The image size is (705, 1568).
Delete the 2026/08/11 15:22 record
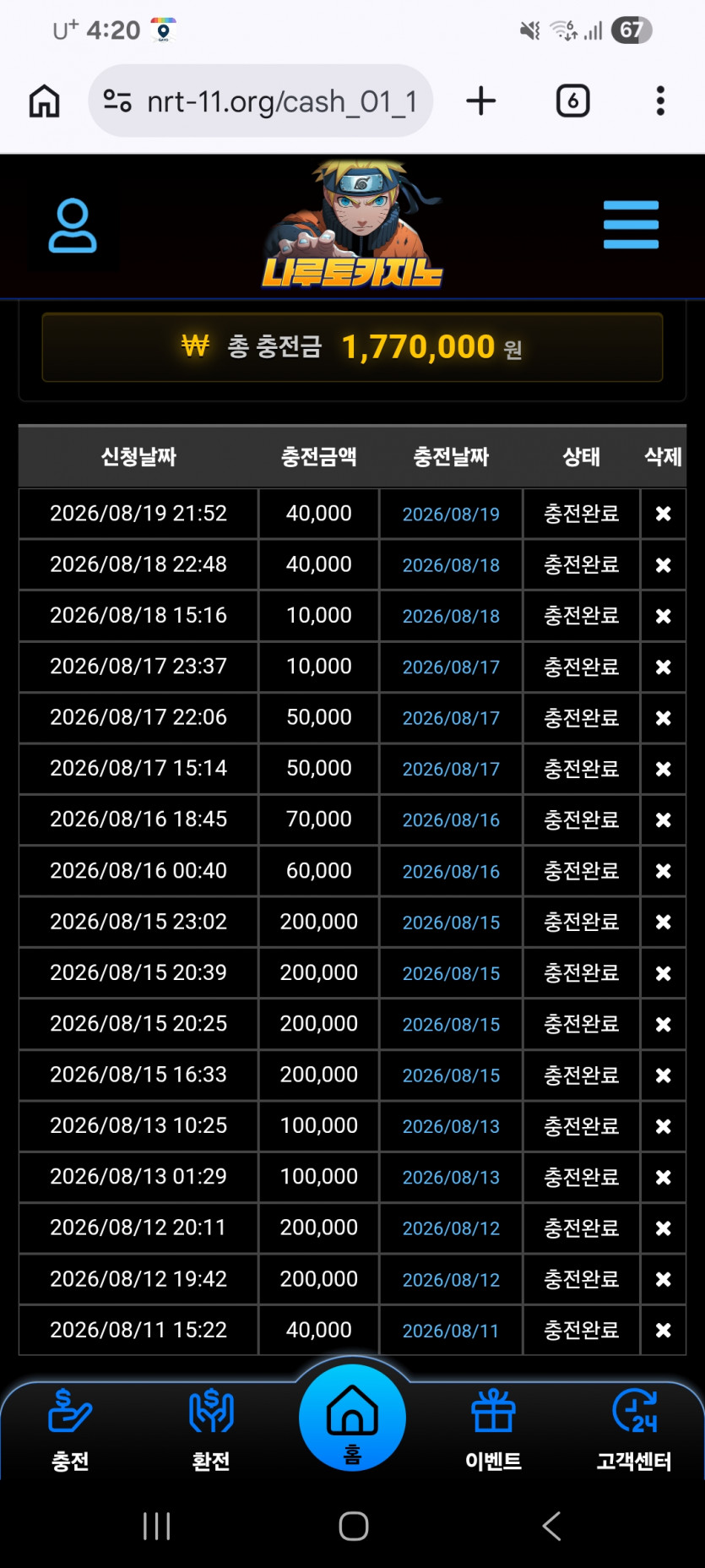click(x=664, y=1330)
